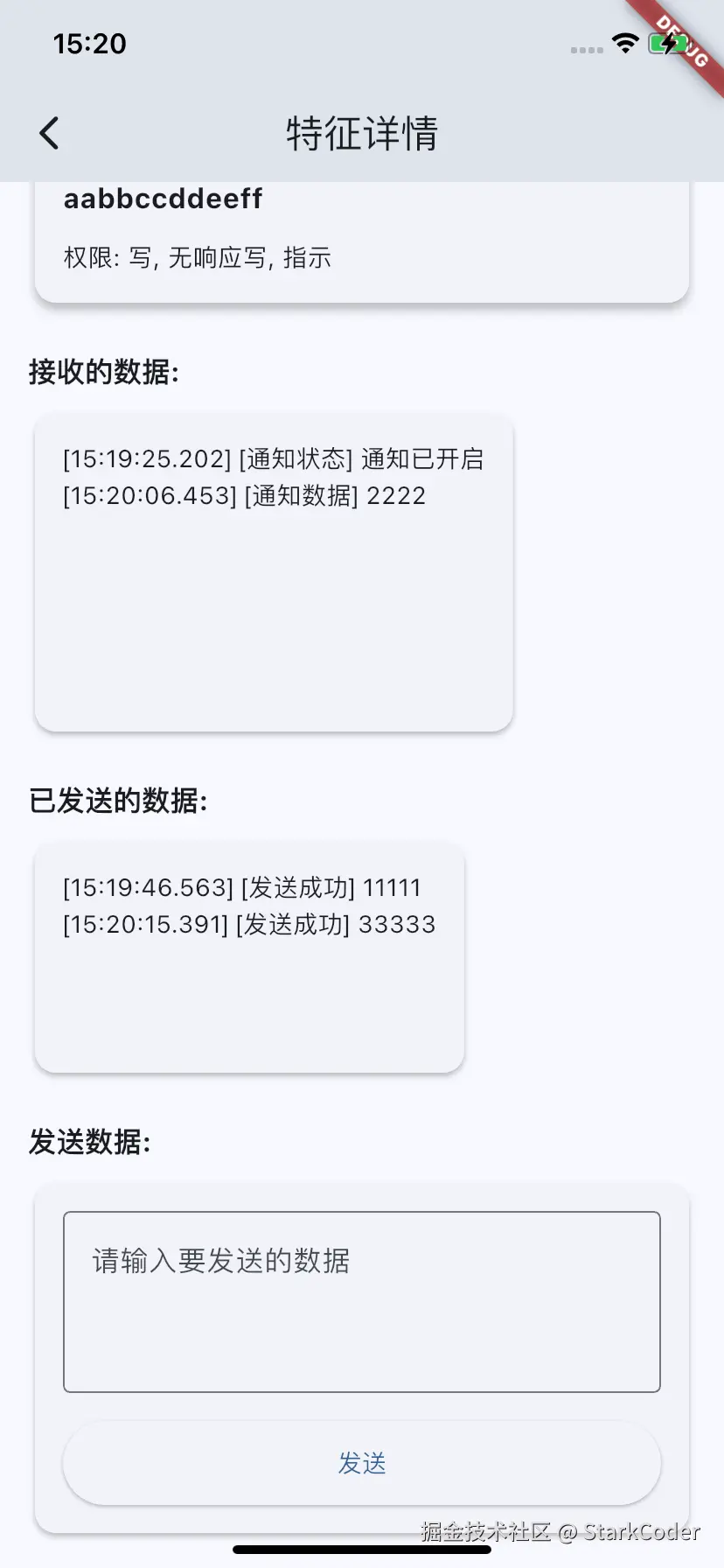Select the 通知数据 2222 notification entry
Image resolution: width=724 pixels, height=1568 pixels.
244,495
